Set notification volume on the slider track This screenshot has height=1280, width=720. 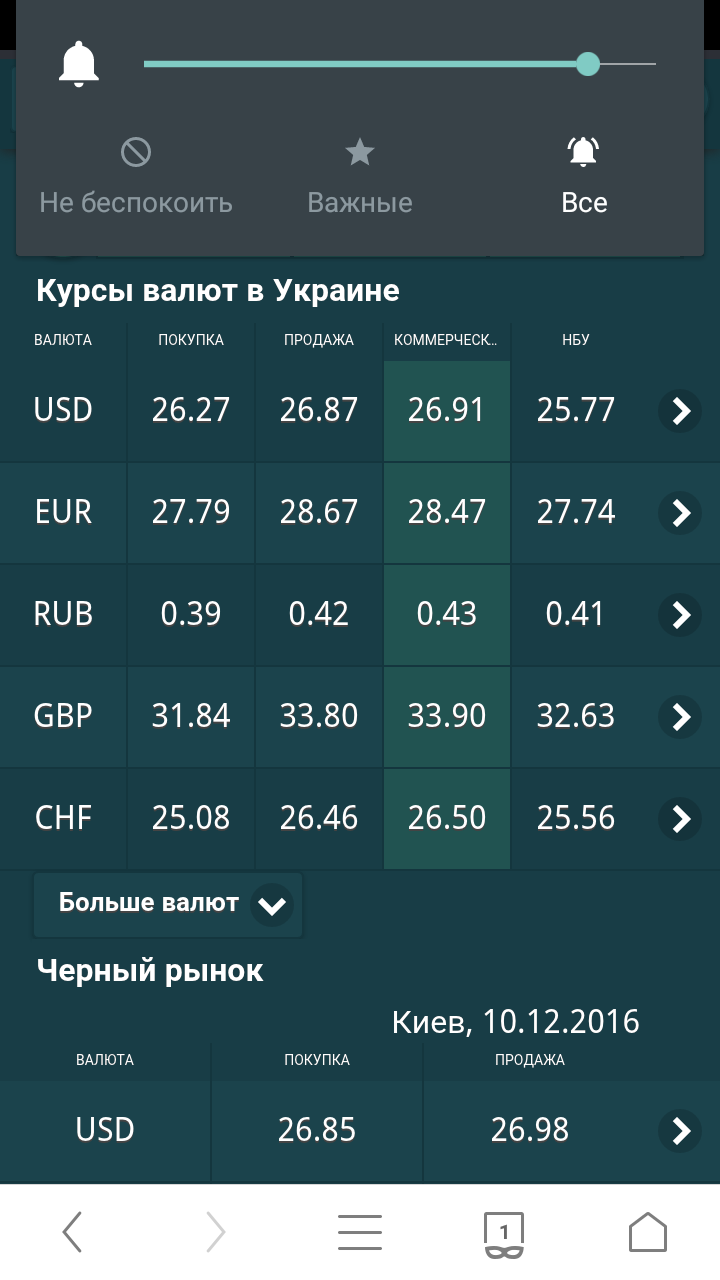(400, 64)
